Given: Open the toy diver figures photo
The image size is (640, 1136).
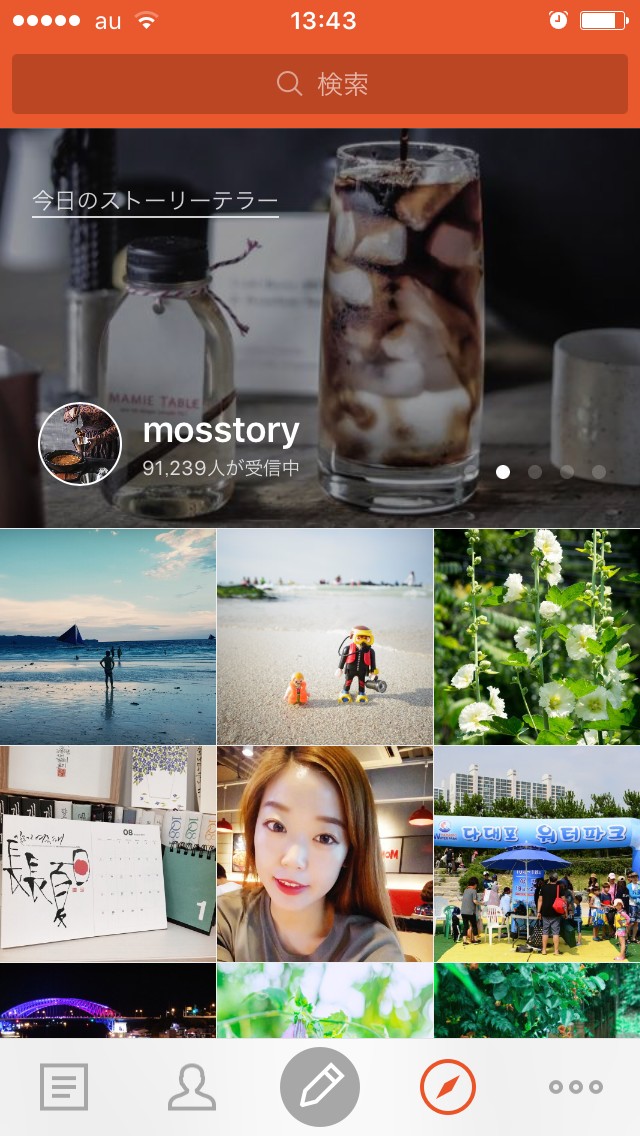Looking at the screenshot, I should click(325, 636).
